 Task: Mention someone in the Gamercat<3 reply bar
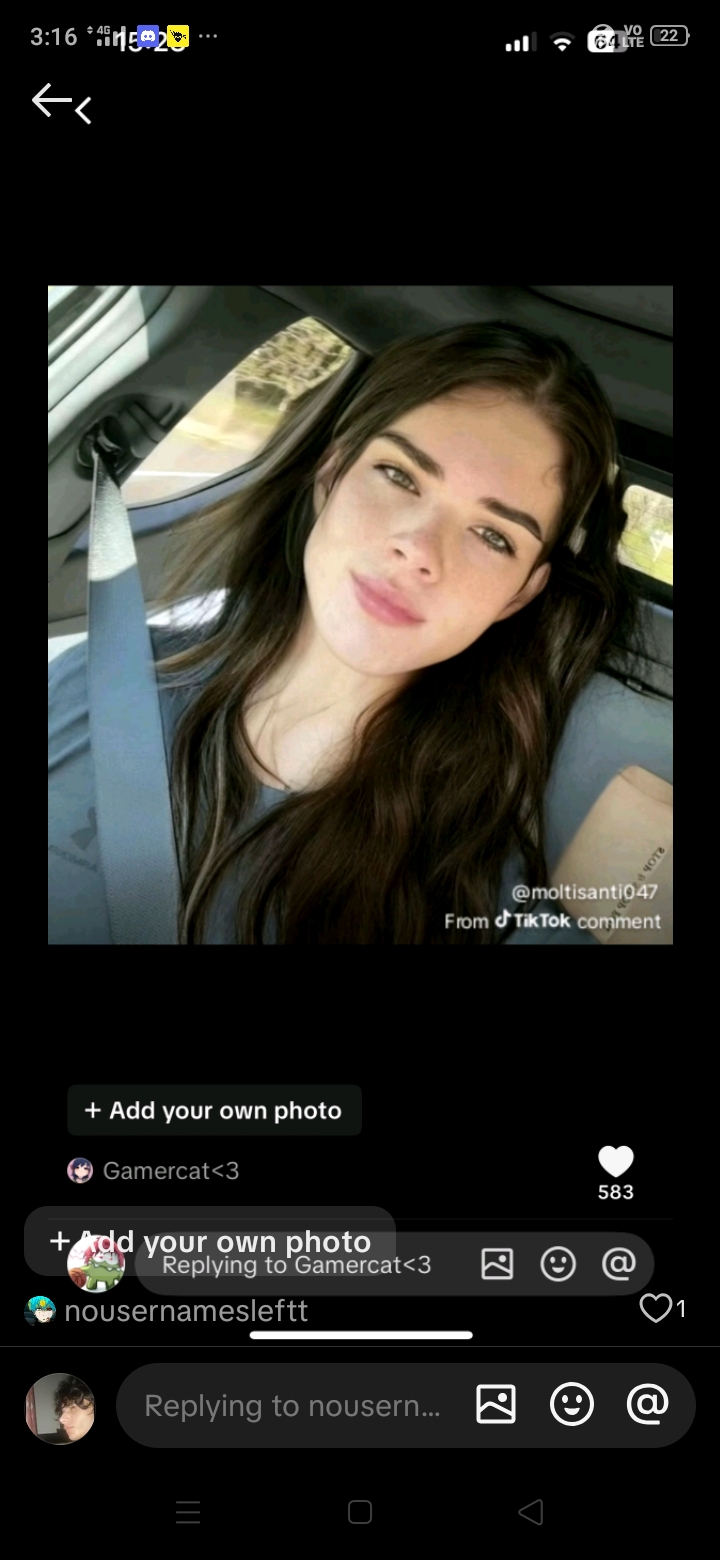tap(619, 1265)
